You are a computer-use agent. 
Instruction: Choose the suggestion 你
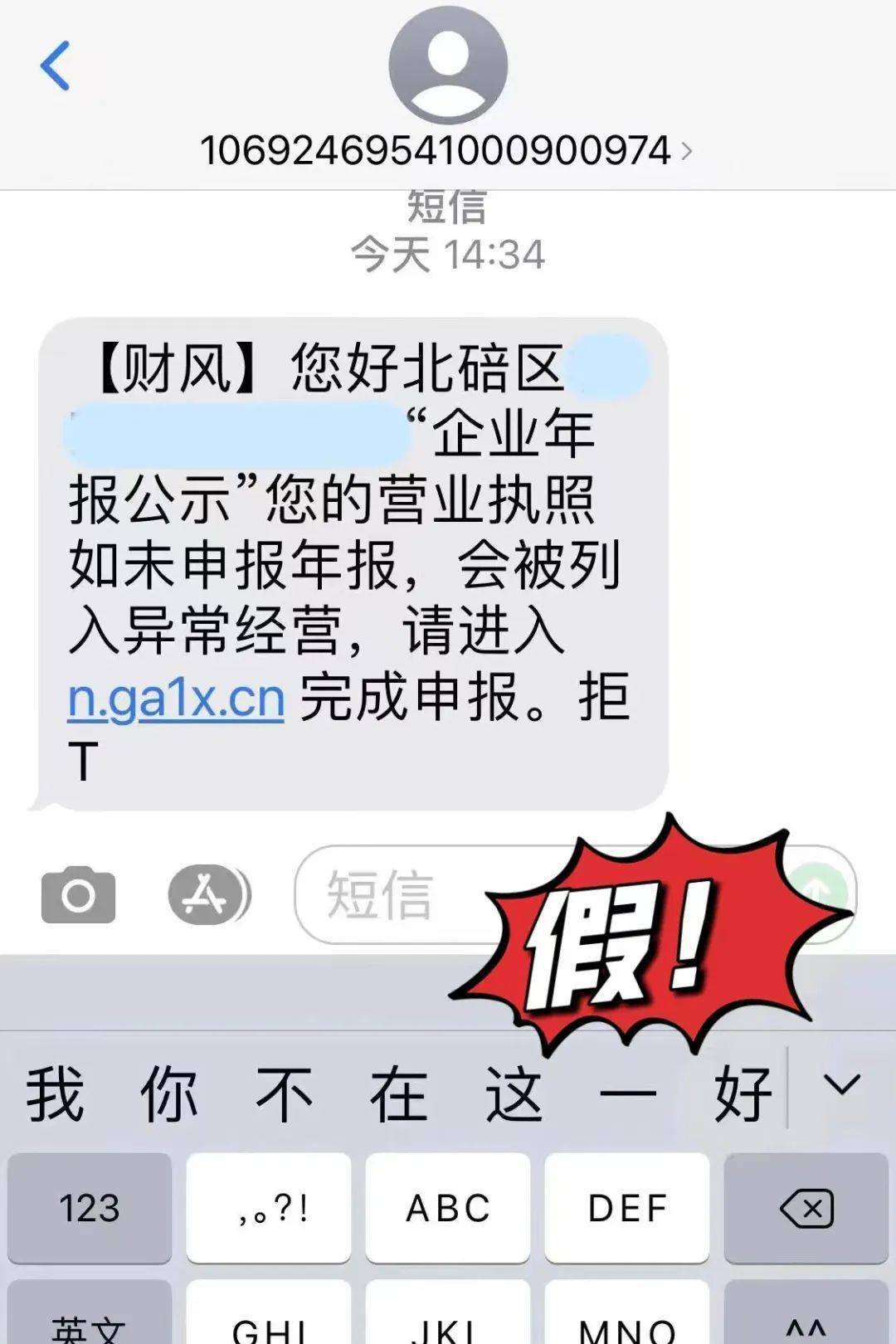(169, 1095)
